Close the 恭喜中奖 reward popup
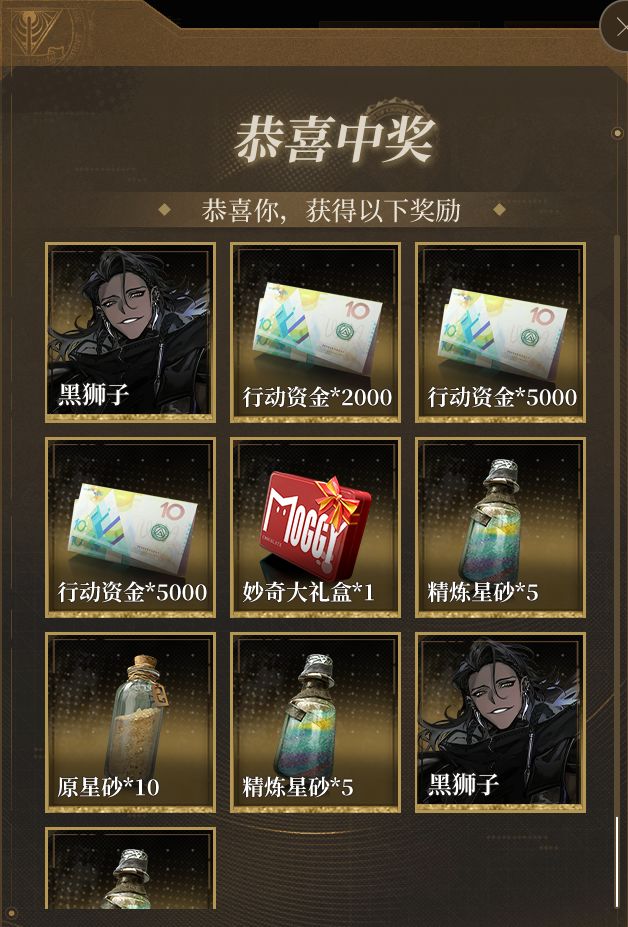This screenshot has width=628, height=927. pyautogui.click(x=617, y=25)
